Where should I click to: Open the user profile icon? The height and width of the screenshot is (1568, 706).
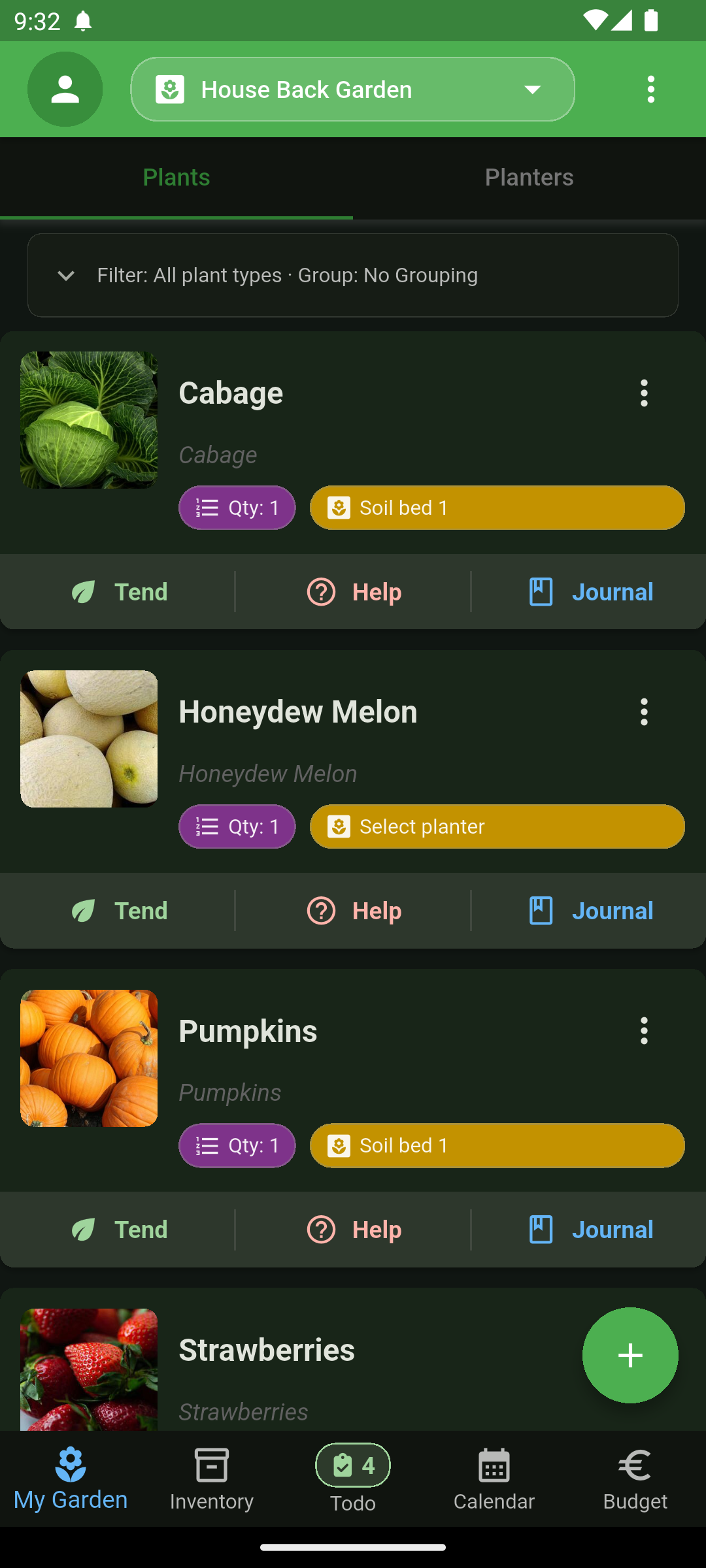[x=65, y=89]
